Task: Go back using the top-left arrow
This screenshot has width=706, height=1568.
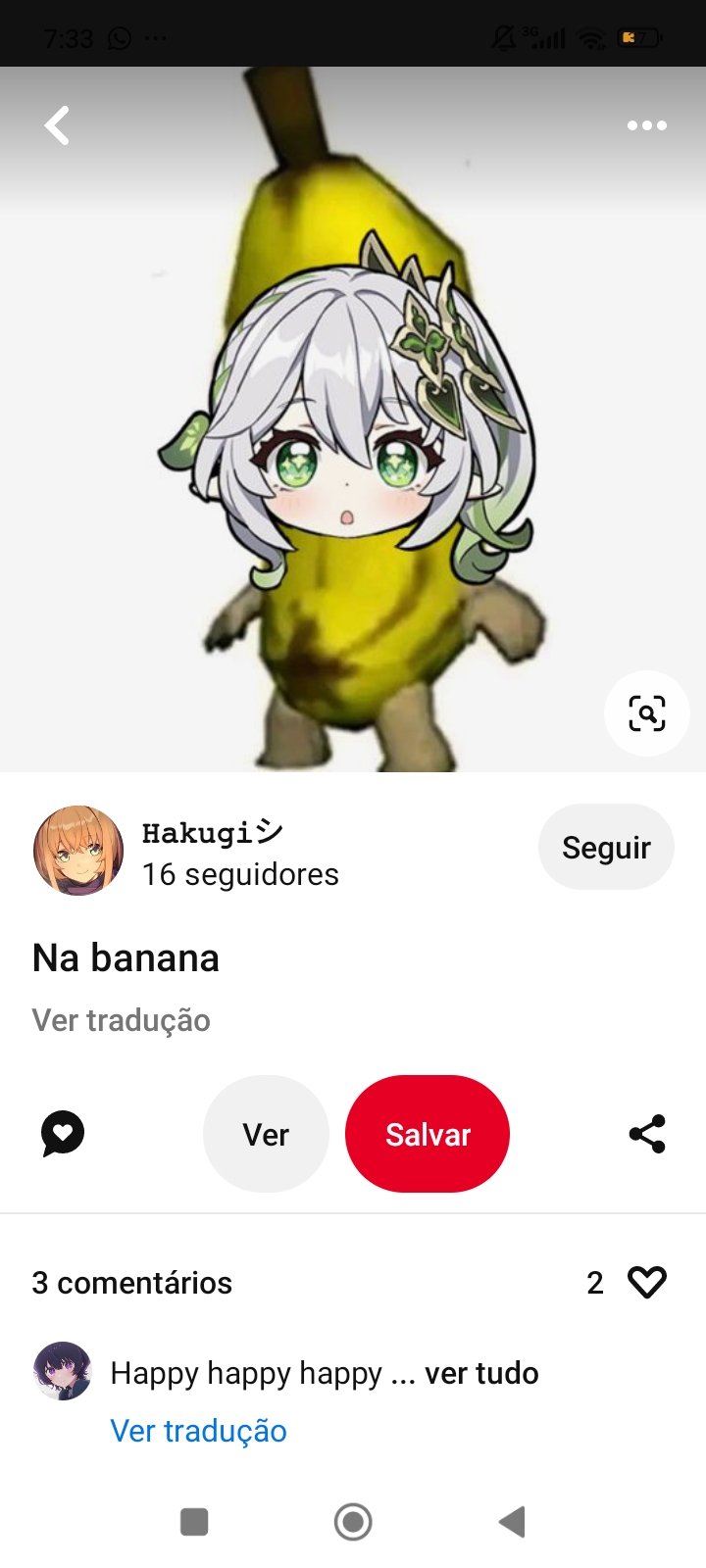Action: [58, 125]
